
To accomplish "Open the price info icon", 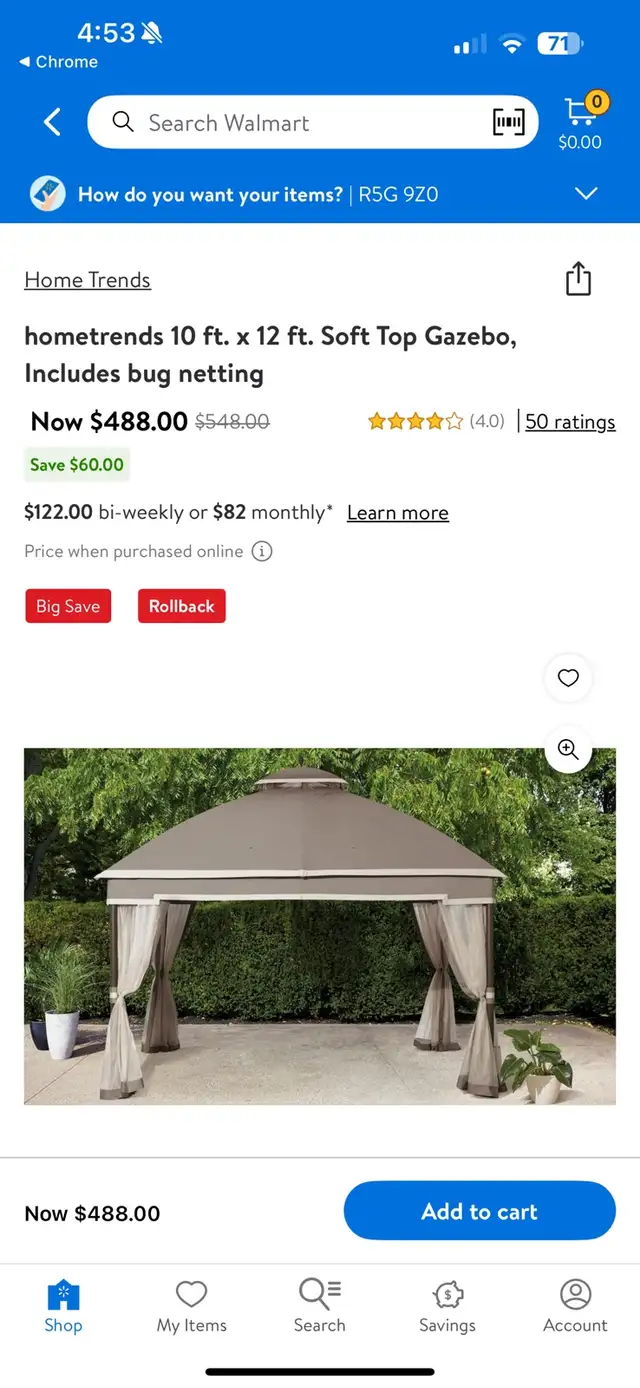I will pyautogui.click(x=261, y=551).
